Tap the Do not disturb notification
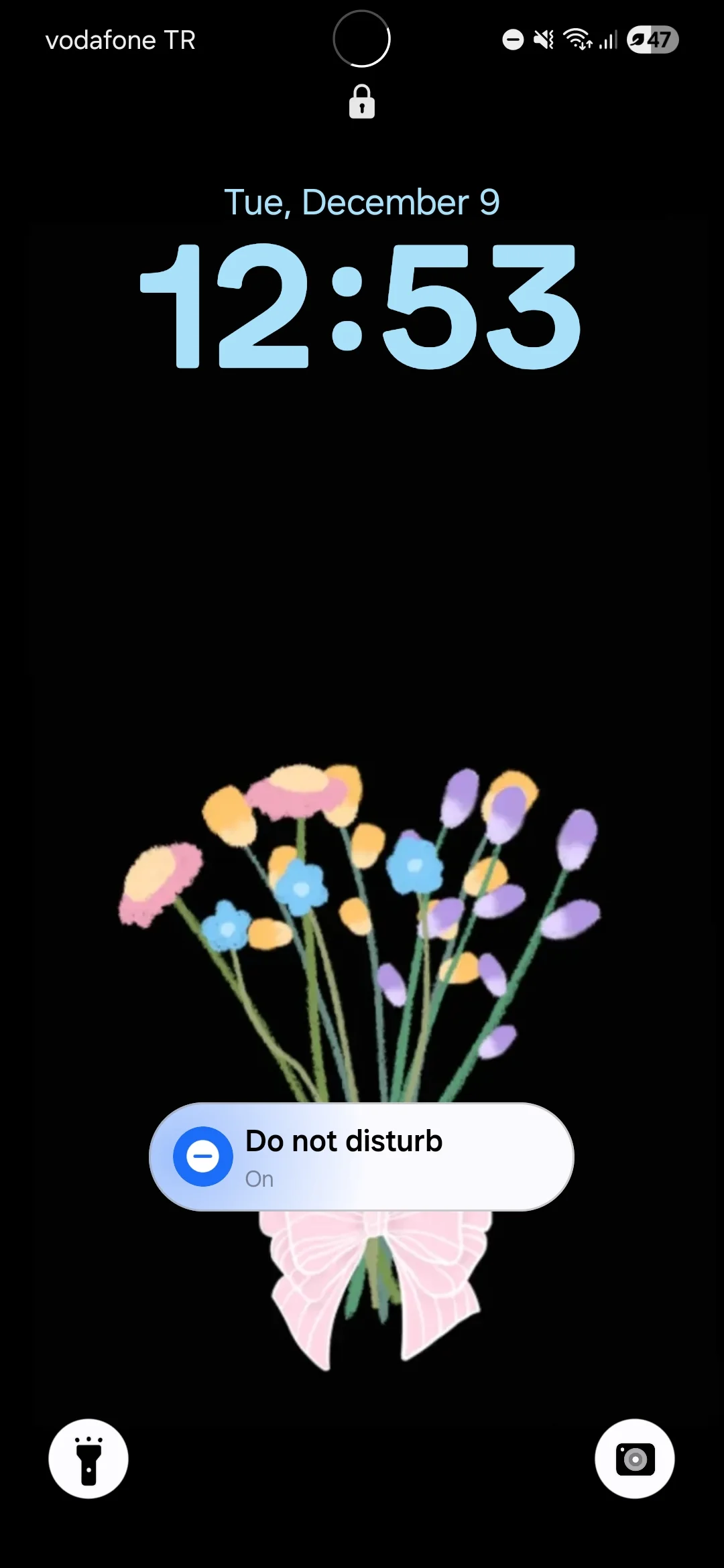The height and width of the screenshot is (1568, 724). [361, 1157]
